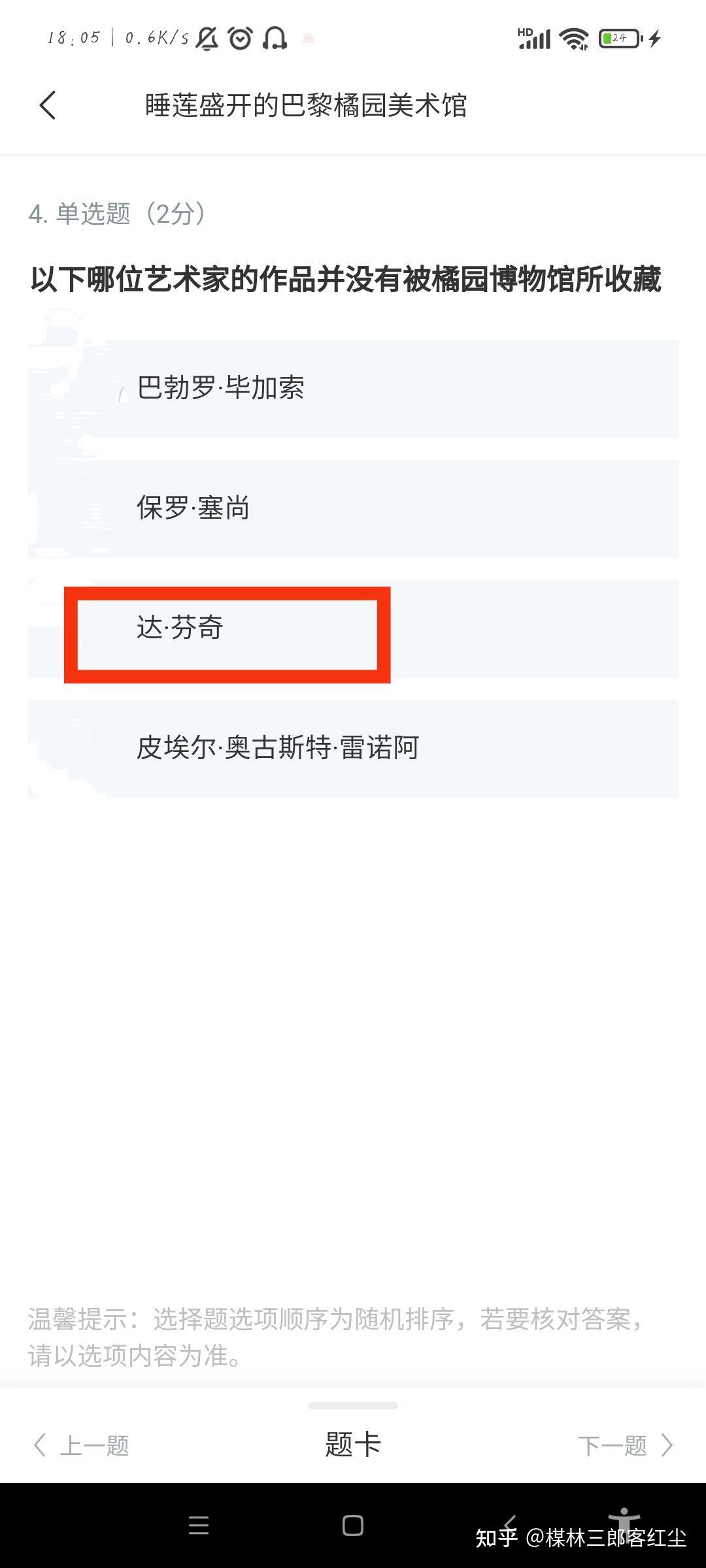706x1568 pixels.
Task: Advance to next question via 下一题
Action: click(626, 1445)
